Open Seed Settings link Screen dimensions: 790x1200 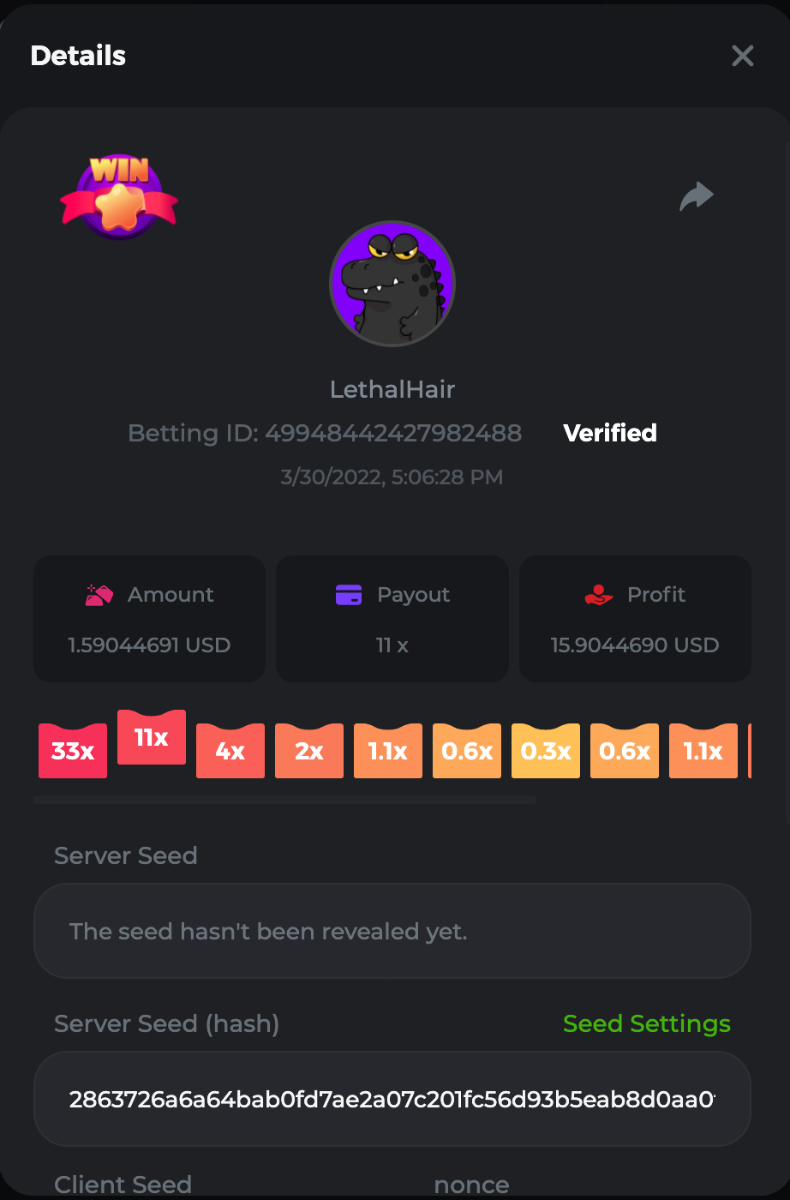coord(646,1024)
